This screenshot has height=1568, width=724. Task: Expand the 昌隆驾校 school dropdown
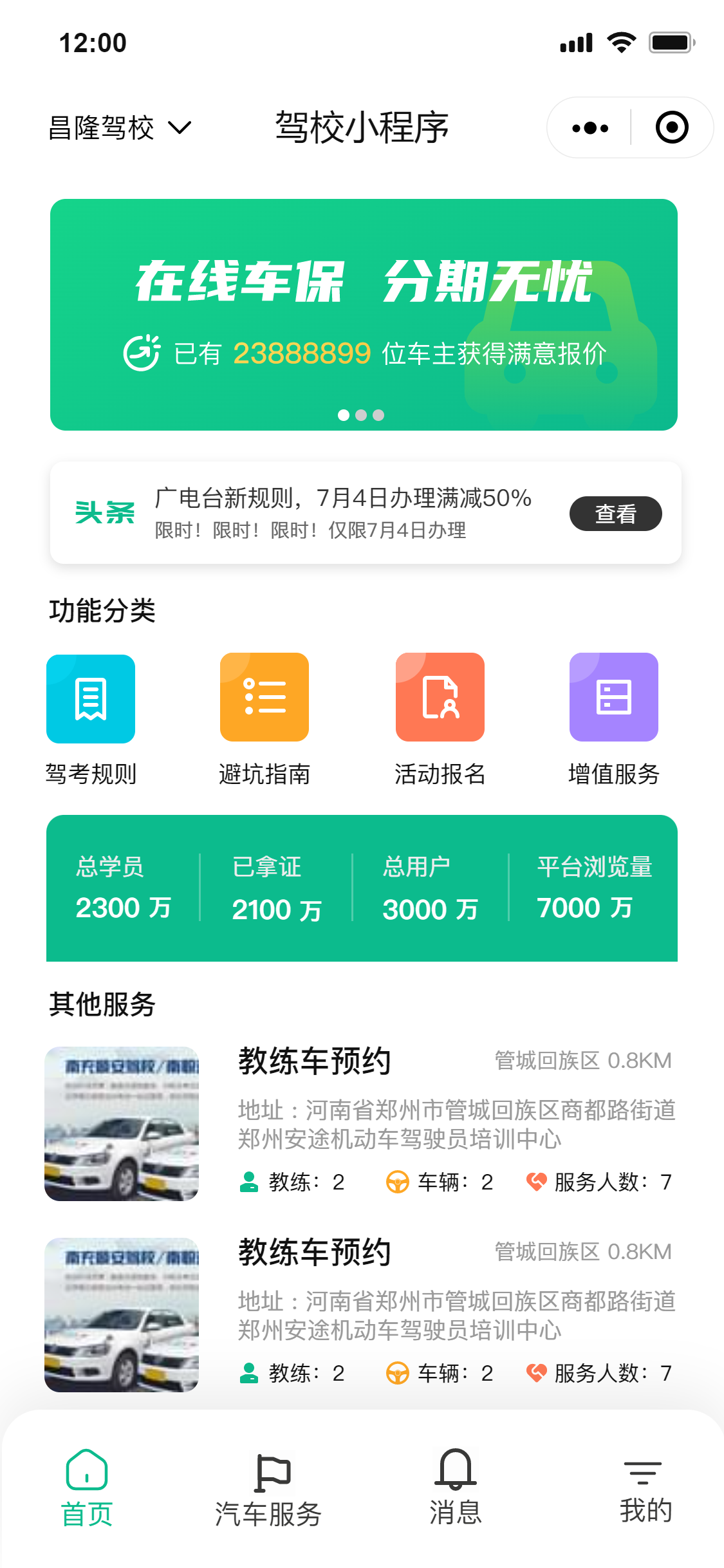coord(120,127)
